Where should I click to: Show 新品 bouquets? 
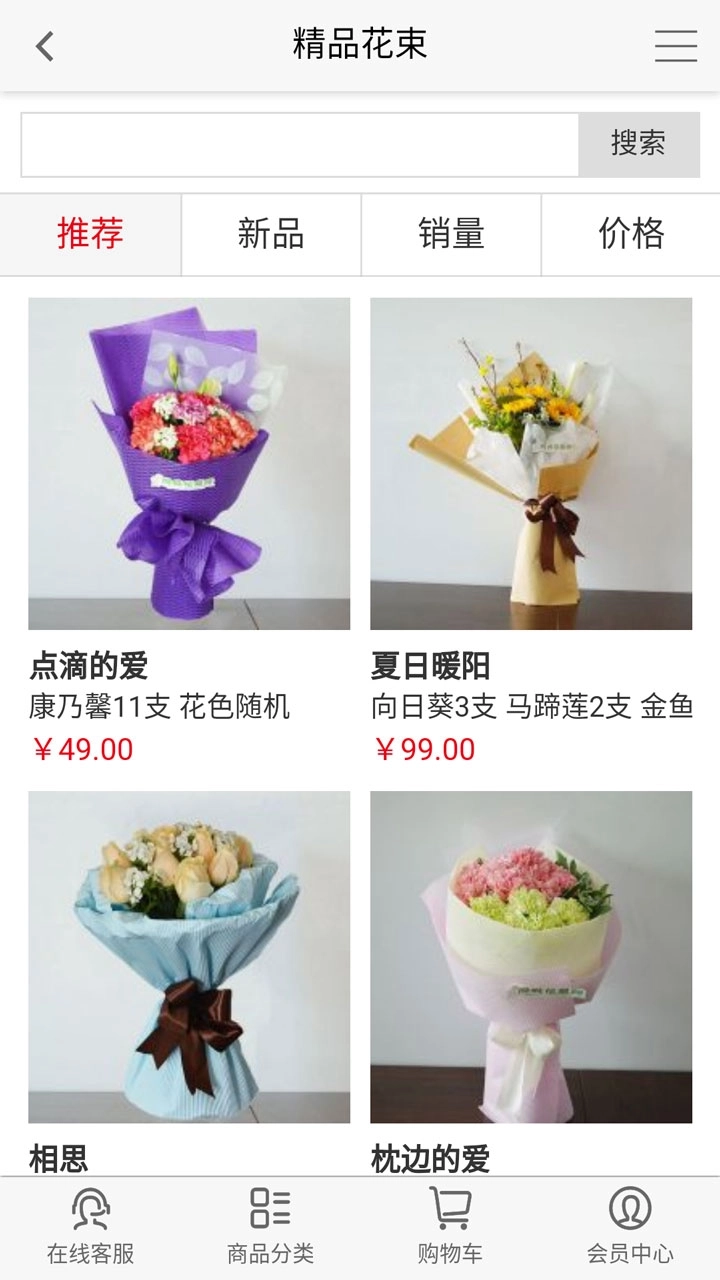tap(271, 234)
